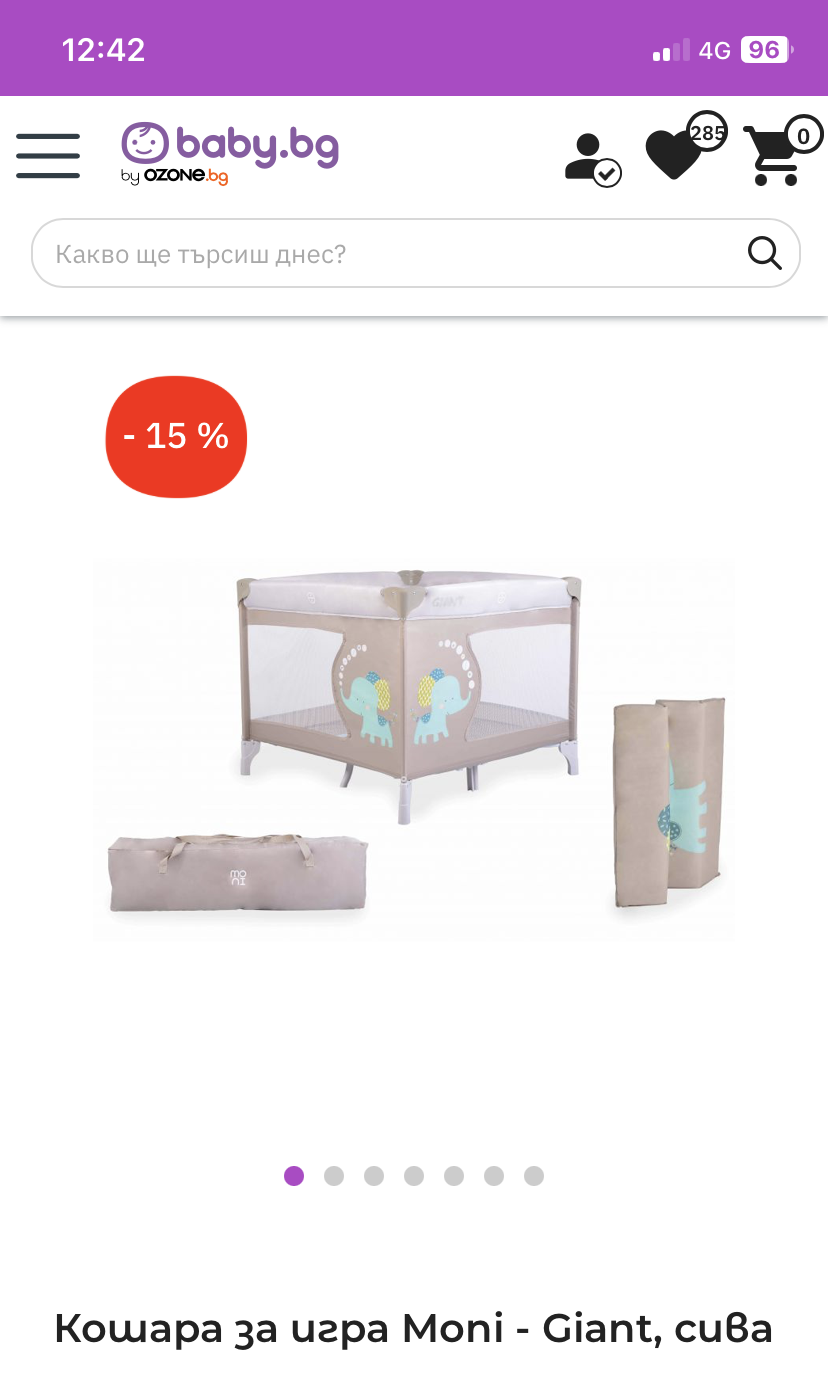Open the hamburger navigation menu
The height and width of the screenshot is (1377, 828).
(x=48, y=155)
